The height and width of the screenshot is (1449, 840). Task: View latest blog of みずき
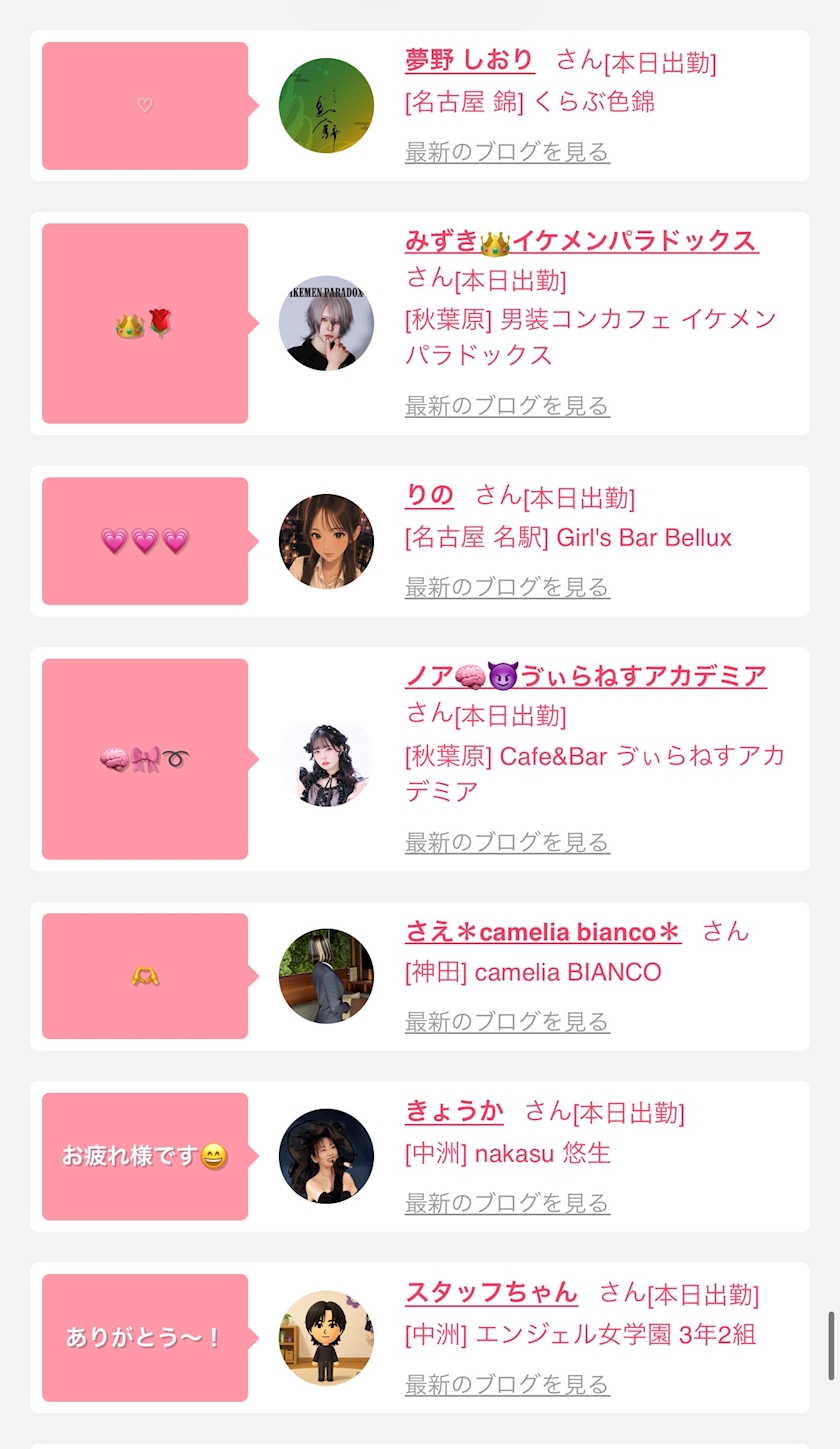click(x=507, y=406)
